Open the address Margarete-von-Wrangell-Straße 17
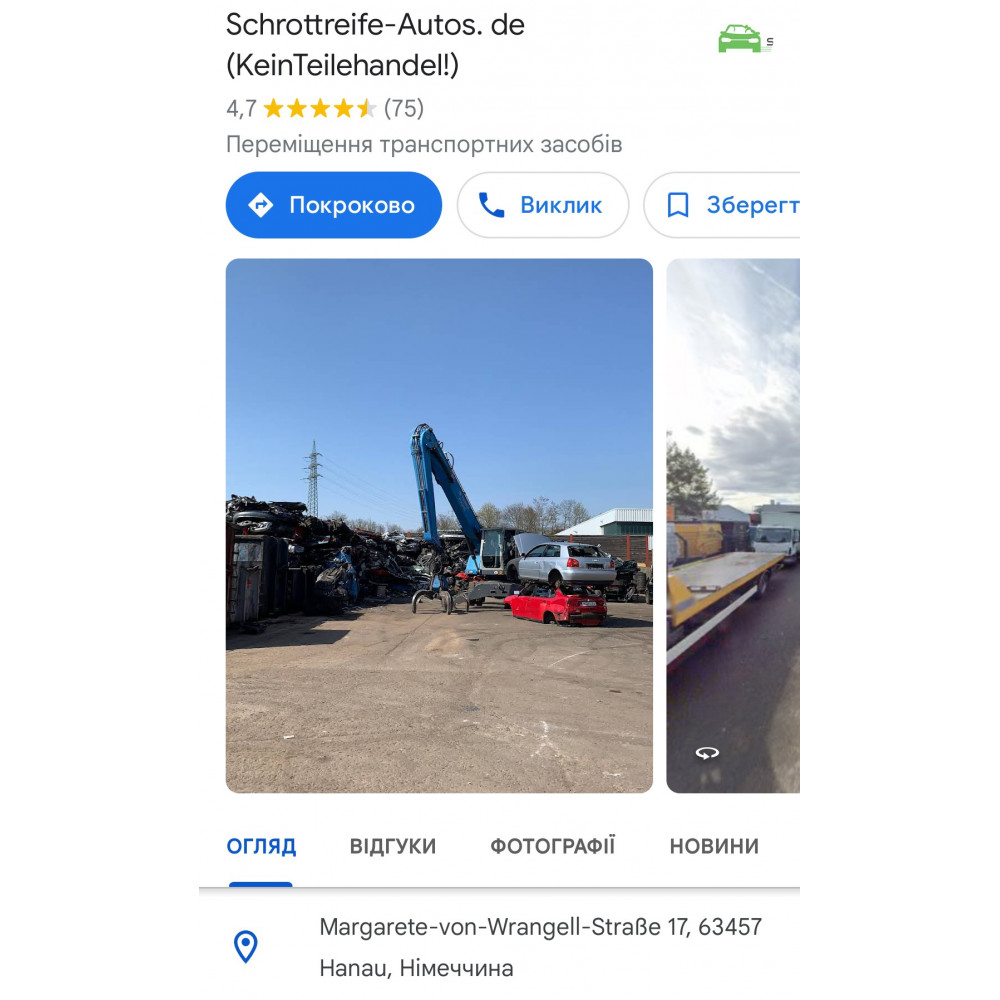 coord(540,946)
